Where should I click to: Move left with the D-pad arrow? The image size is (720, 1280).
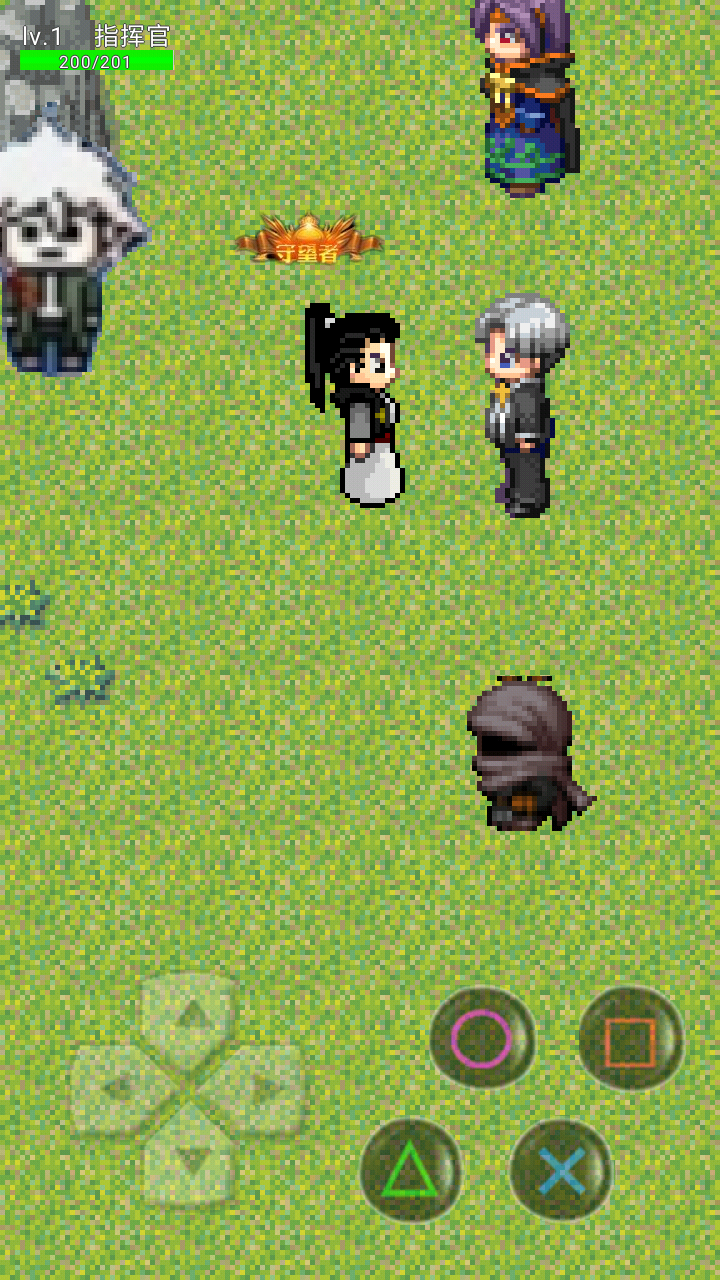point(118,1089)
